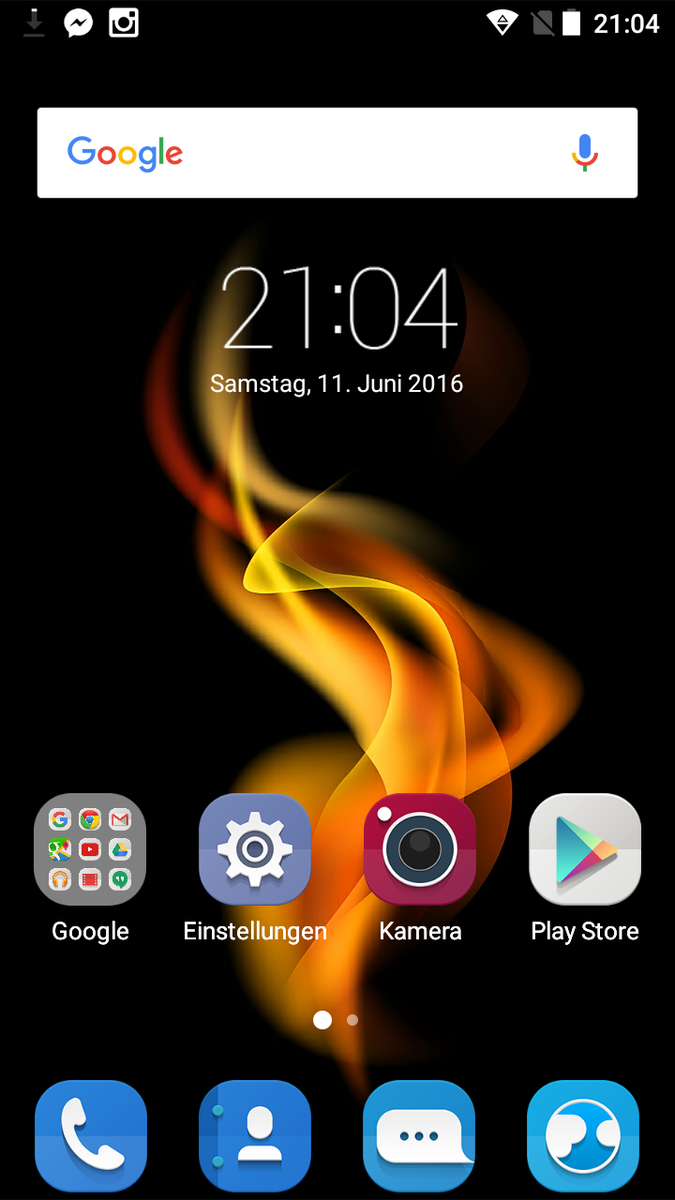Go to the second home screen page dot
The image size is (675, 1200).
(352, 1020)
